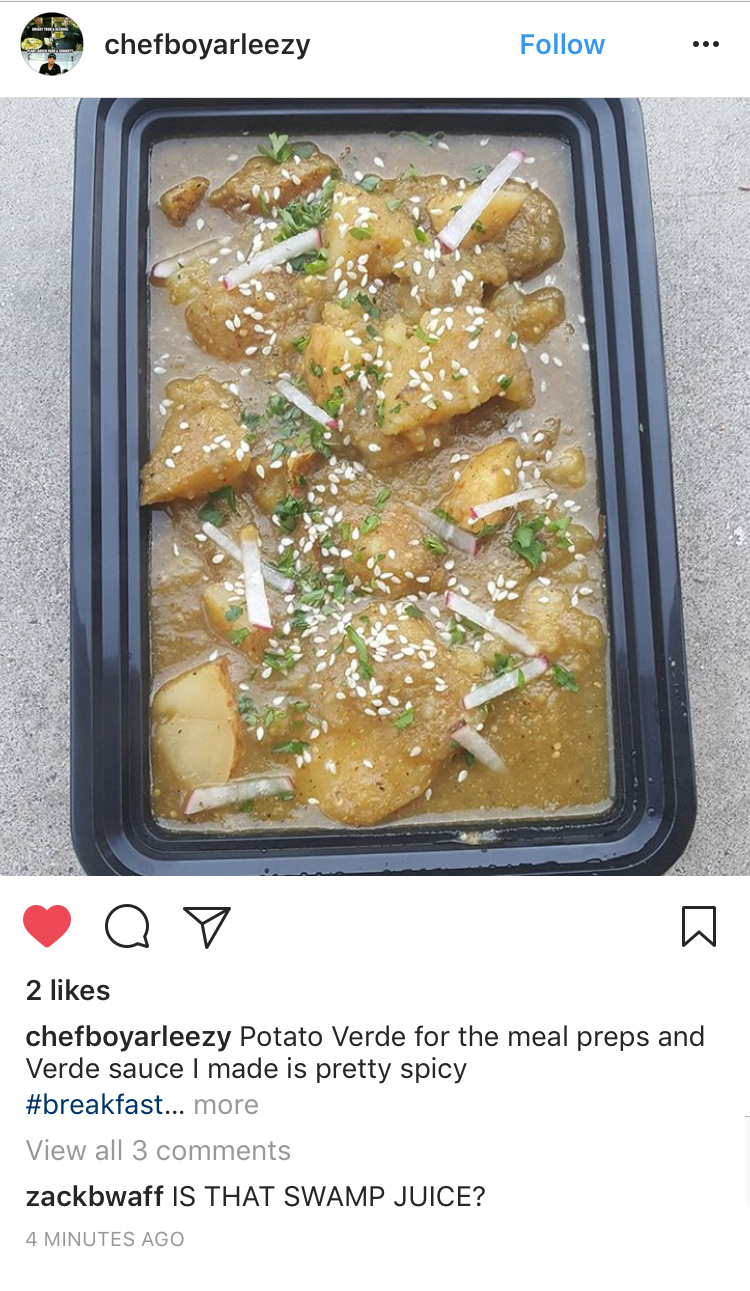Bookmark this Potato Verde post
This screenshot has width=750, height=1291.
(x=699, y=926)
